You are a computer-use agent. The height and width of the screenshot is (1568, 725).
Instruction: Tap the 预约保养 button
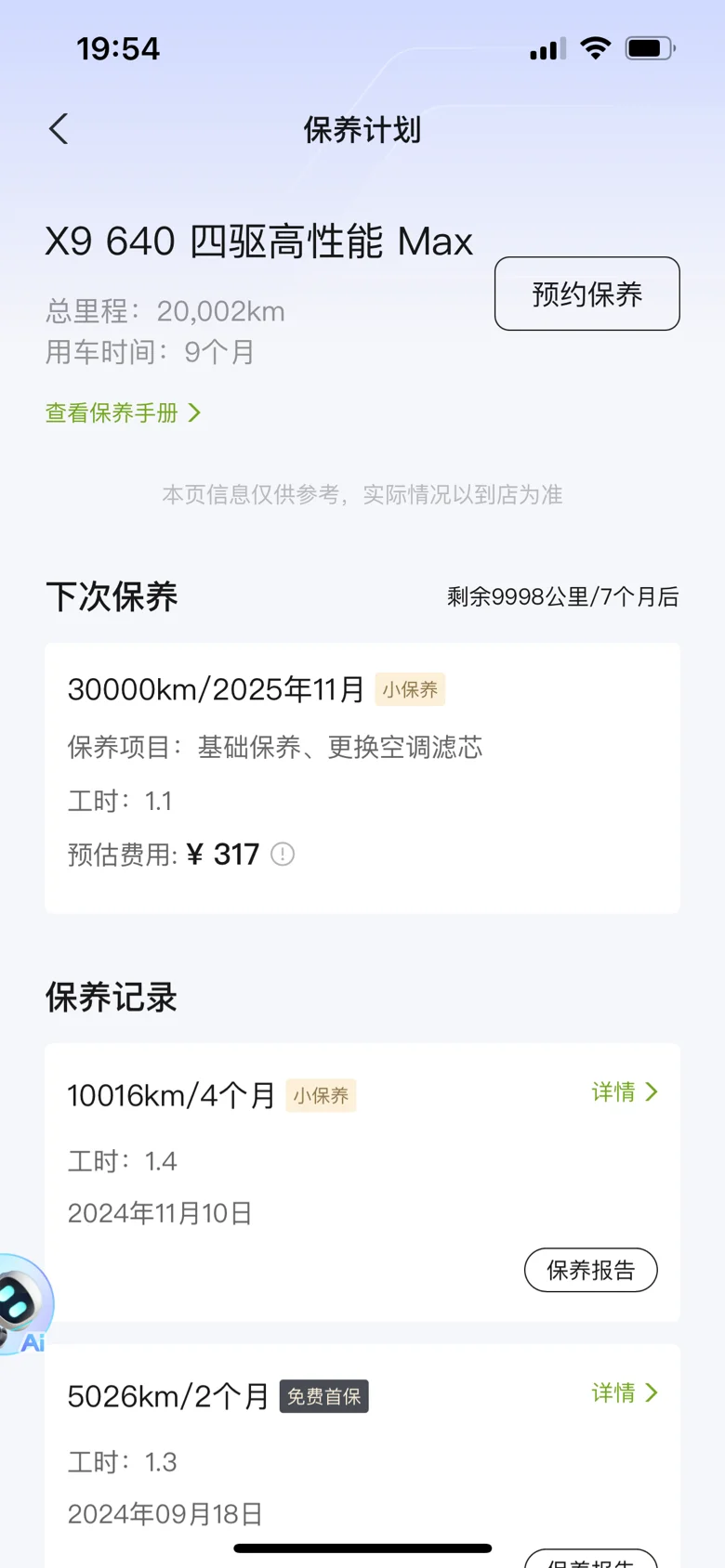(x=587, y=294)
